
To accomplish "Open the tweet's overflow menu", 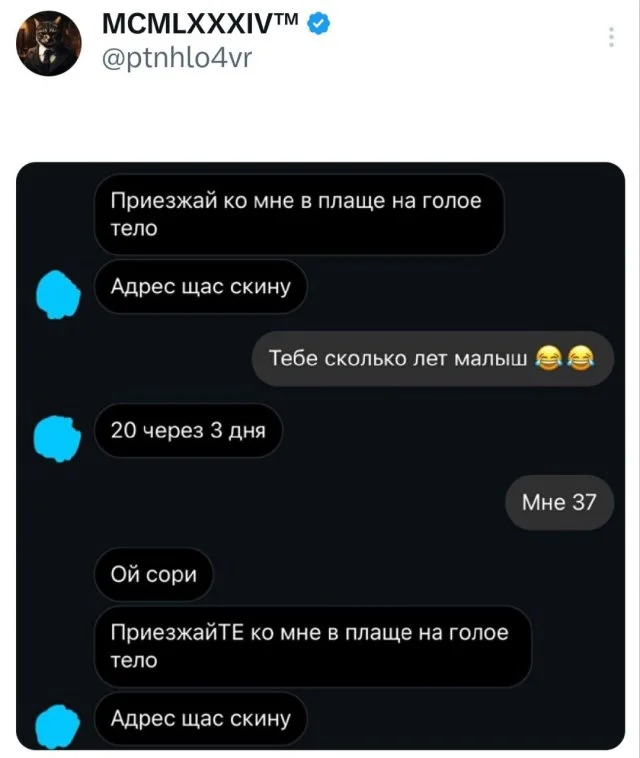I will tap(611, 38).
